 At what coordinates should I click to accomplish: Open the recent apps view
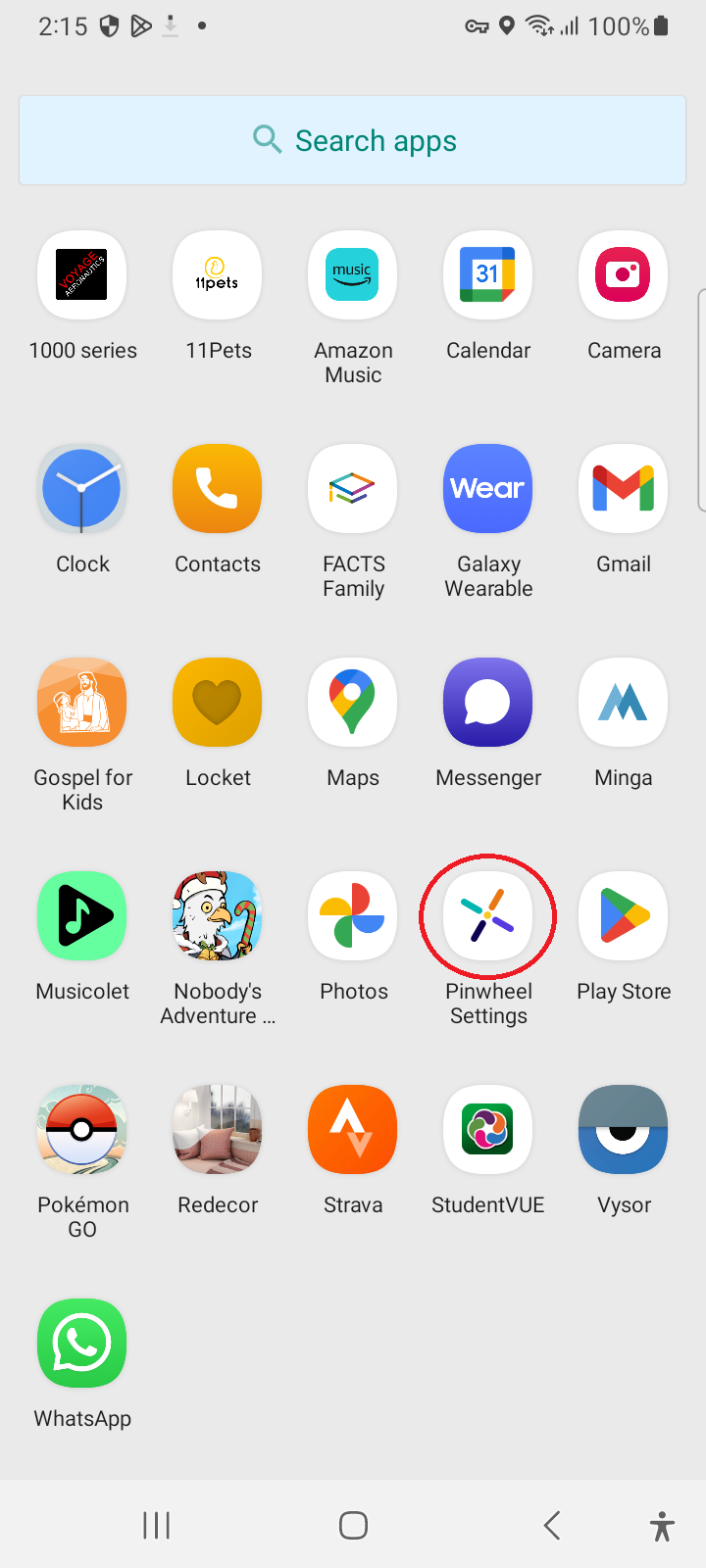coord(156,1525)
